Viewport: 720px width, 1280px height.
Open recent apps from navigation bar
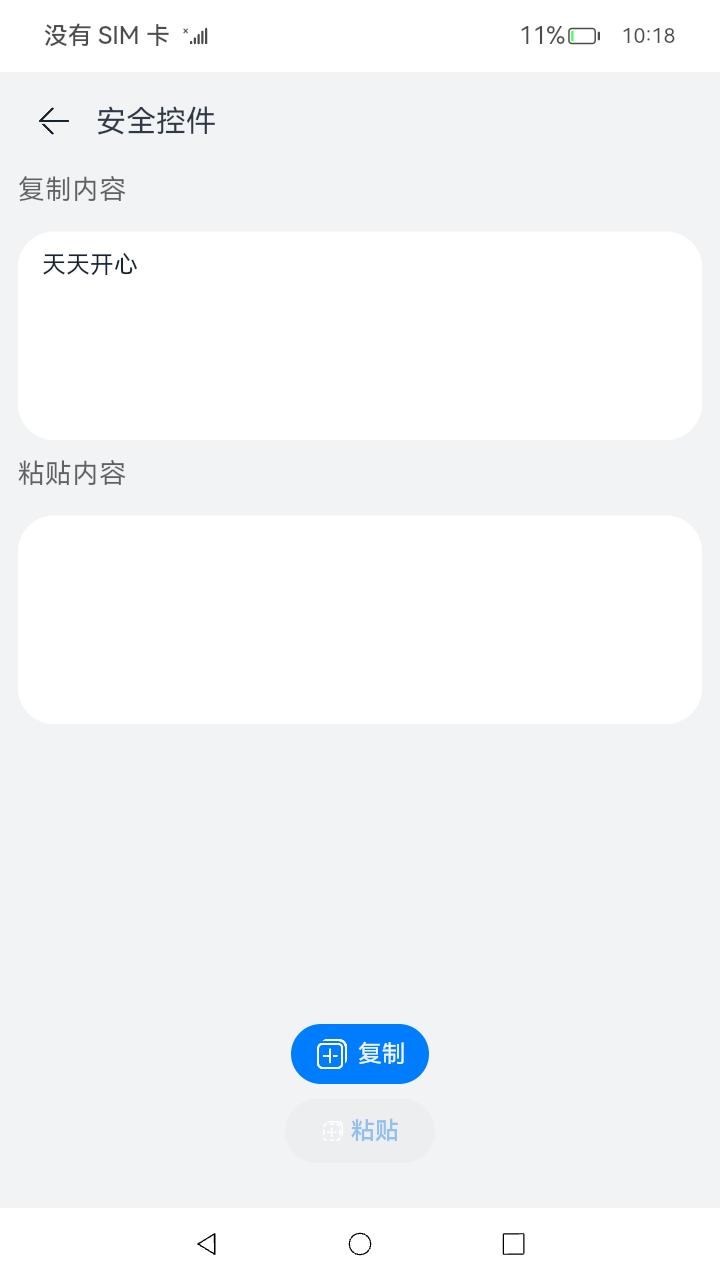click(513, 1244)
